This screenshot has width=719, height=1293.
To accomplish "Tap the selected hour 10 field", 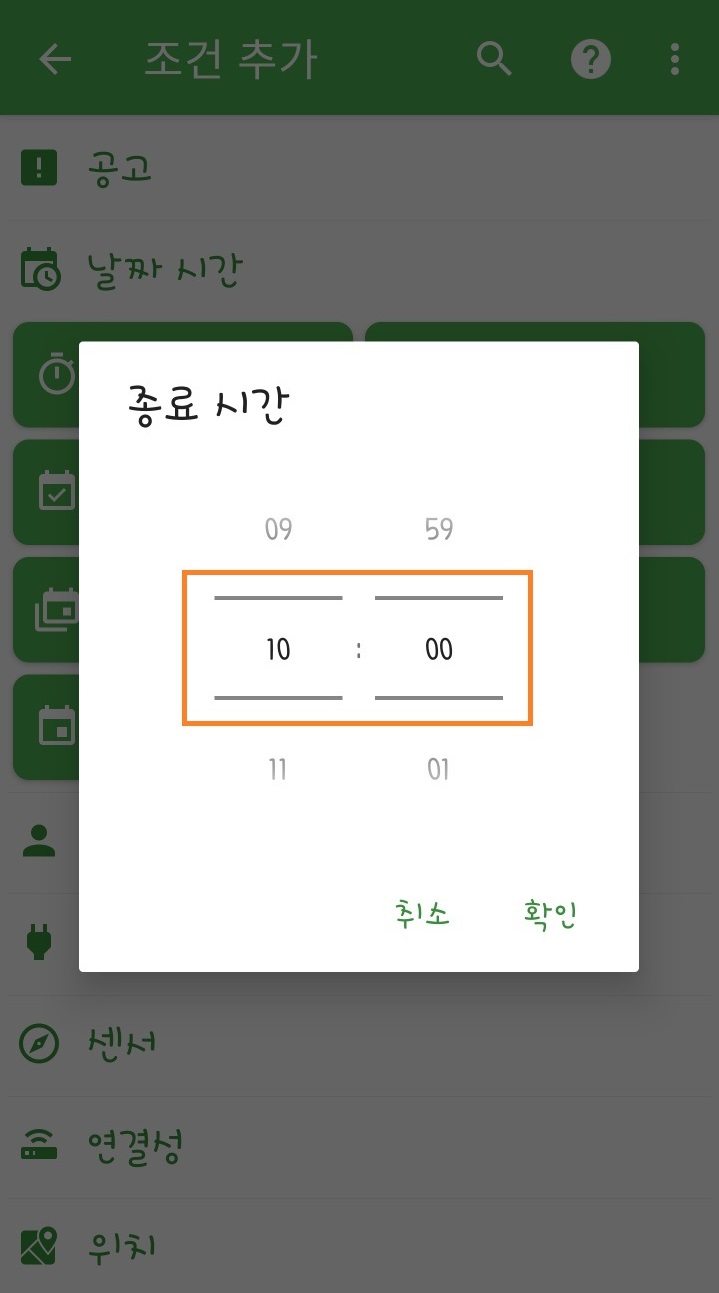I will 278,650.
